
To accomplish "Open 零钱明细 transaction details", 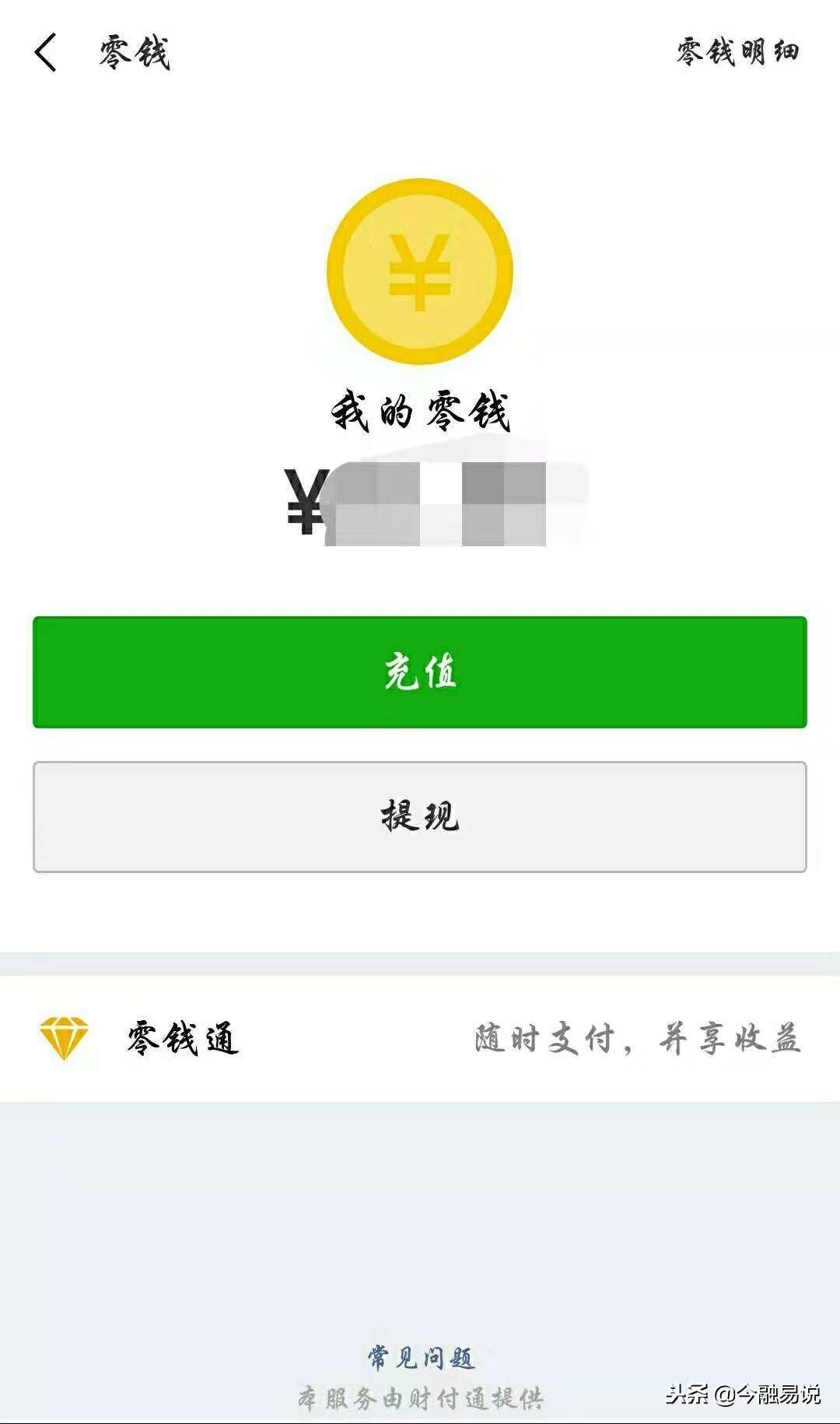I will [737, 52].
